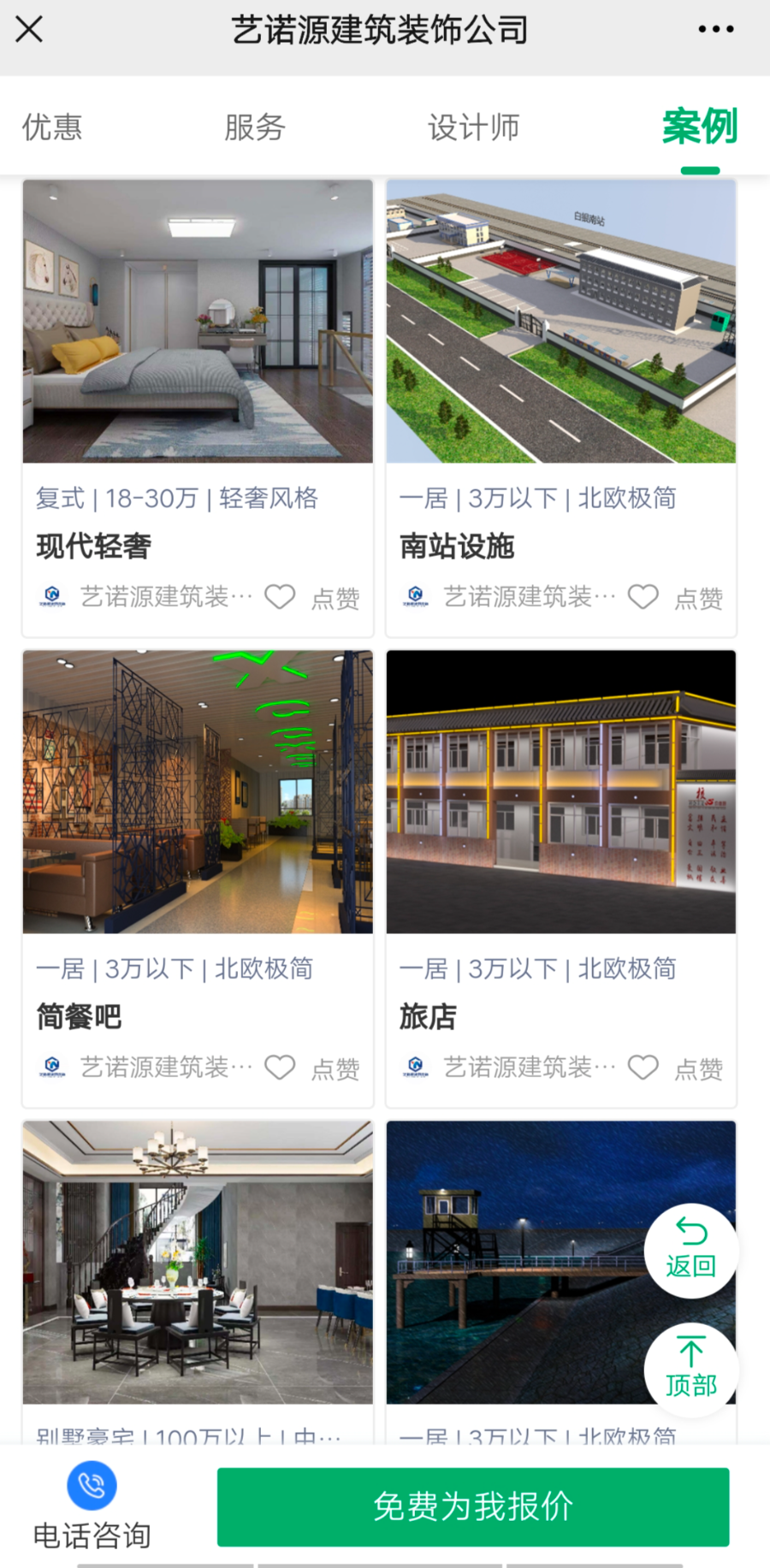Switch to the 设计师 tab
Viewport: 770px width, 1568px height.
click(x=473, y=127)
